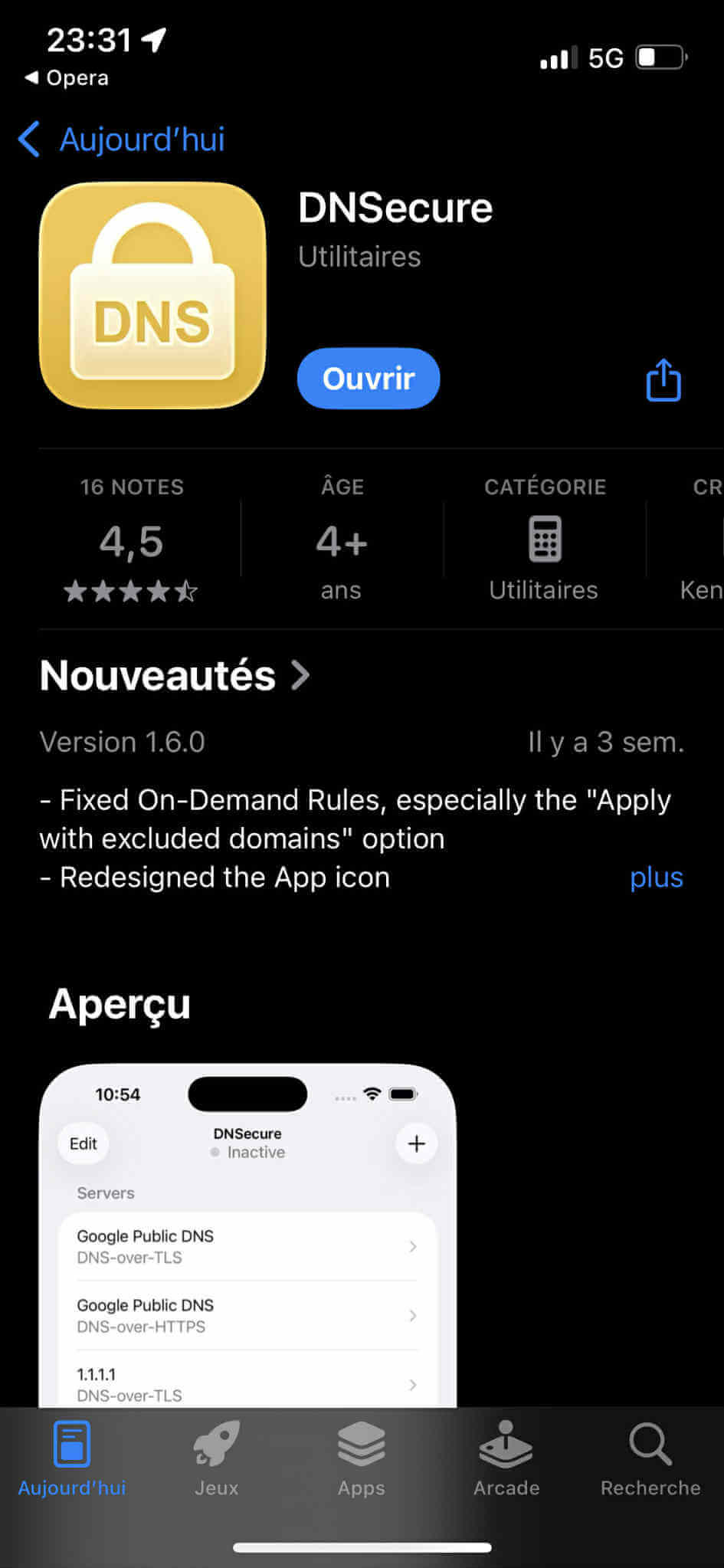Open the Recherche tab
724x1568 pixels.
[x=650, y=1459]
